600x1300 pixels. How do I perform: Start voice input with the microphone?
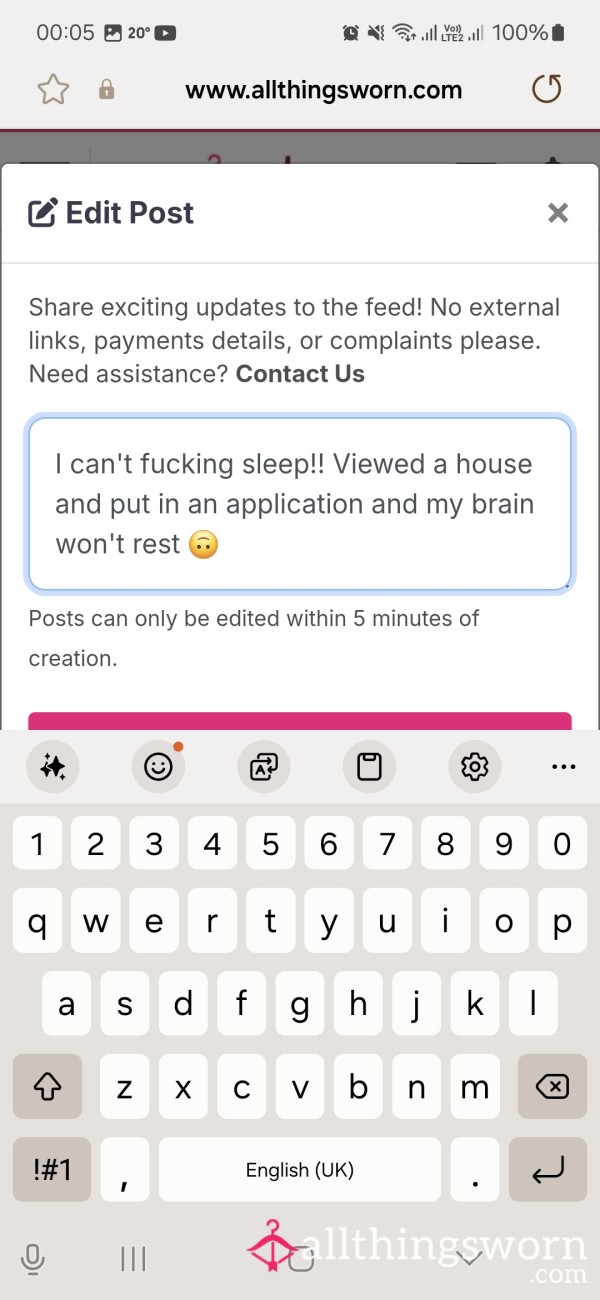click(x=32, y=1258)
